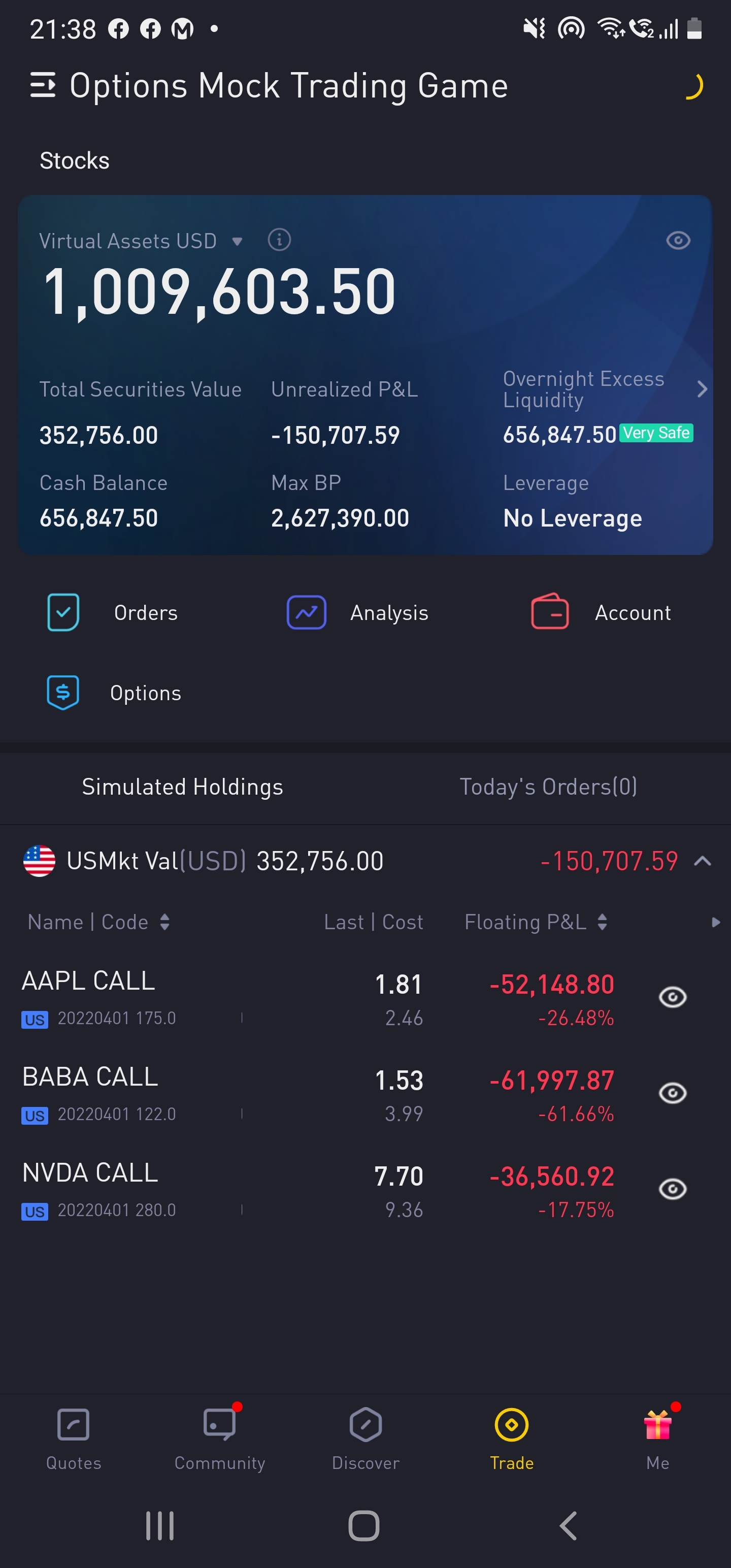This screenshot has height=1568, width=731.
Task: Sort holdings by Name | Code
Action: coord(98,922)
